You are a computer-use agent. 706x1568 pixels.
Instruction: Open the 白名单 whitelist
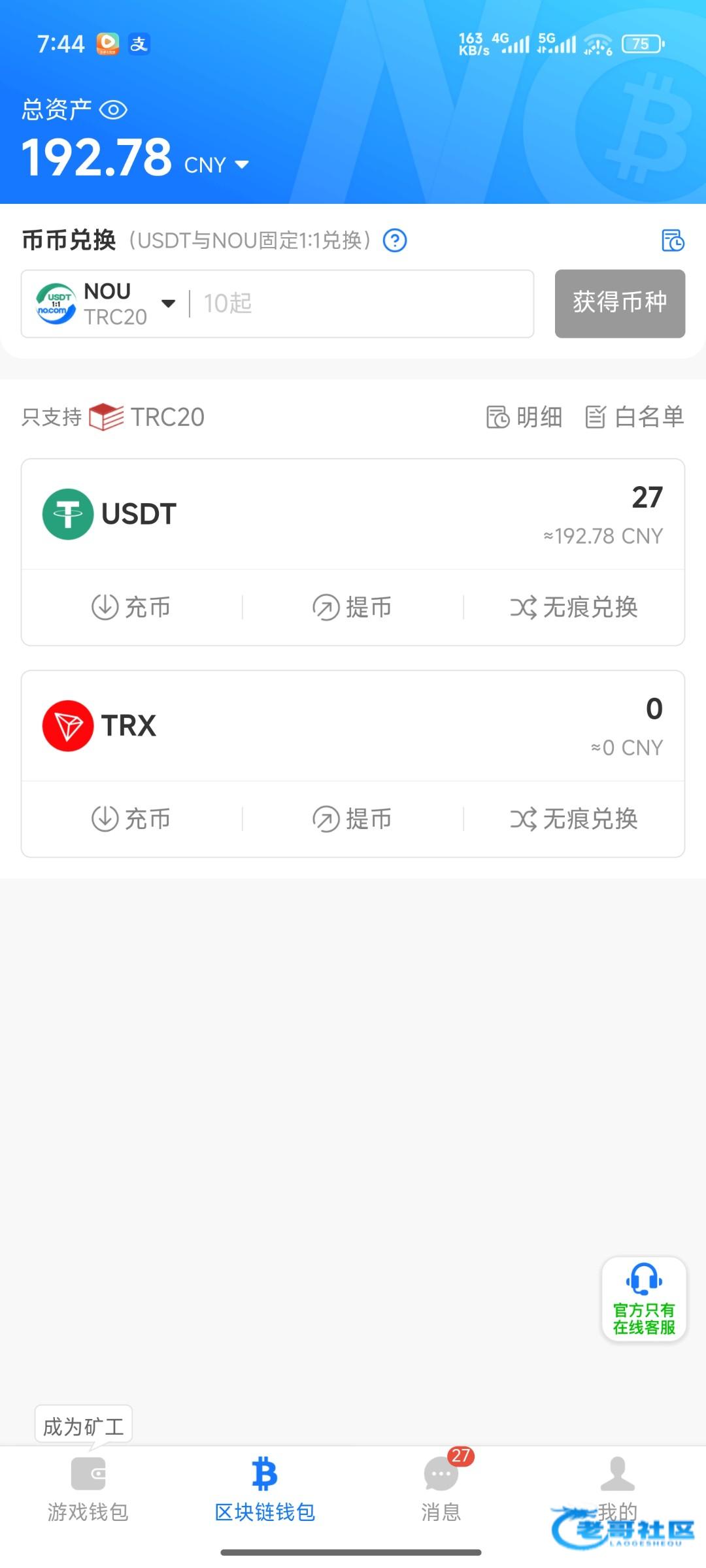click(x=634, y=417)
